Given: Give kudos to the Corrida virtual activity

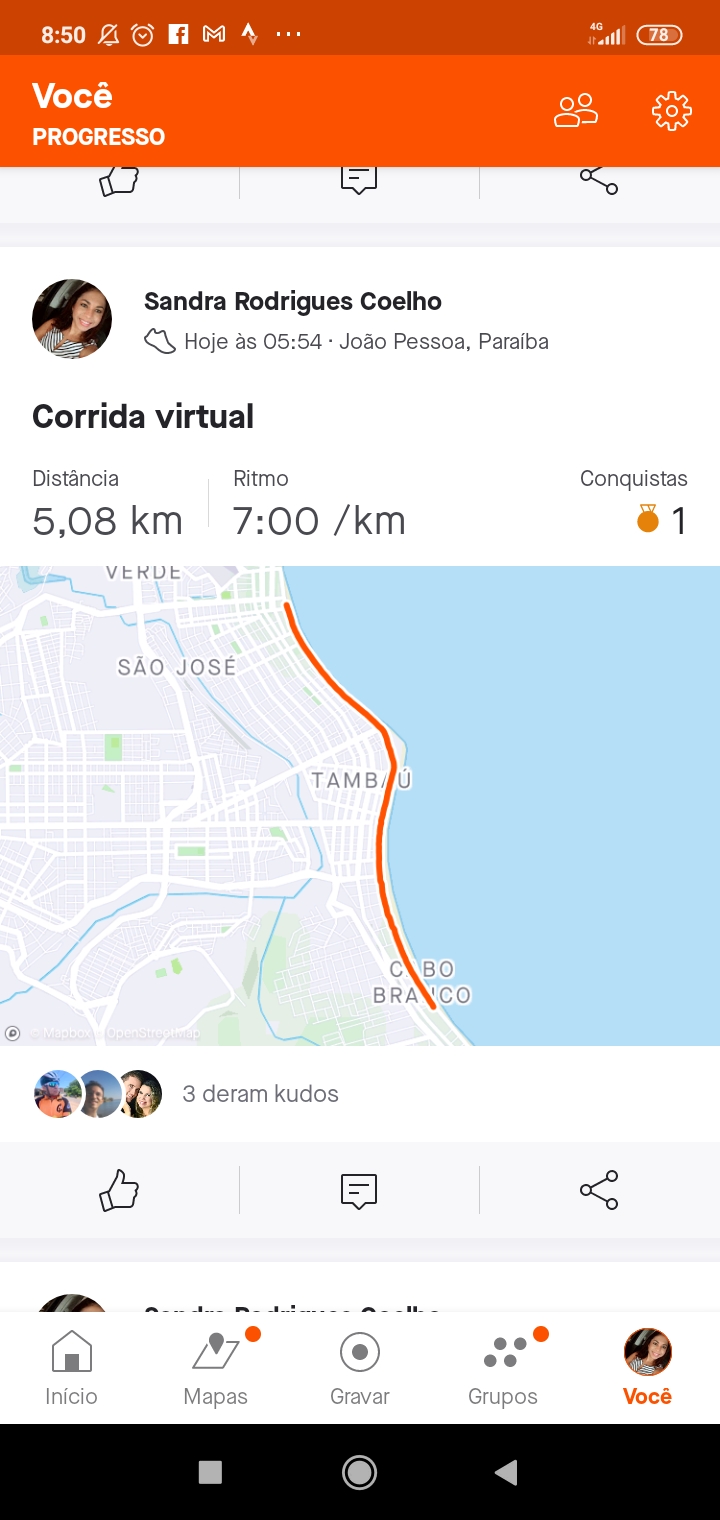Looking at the screenshot, I should tap(119, 1190).
